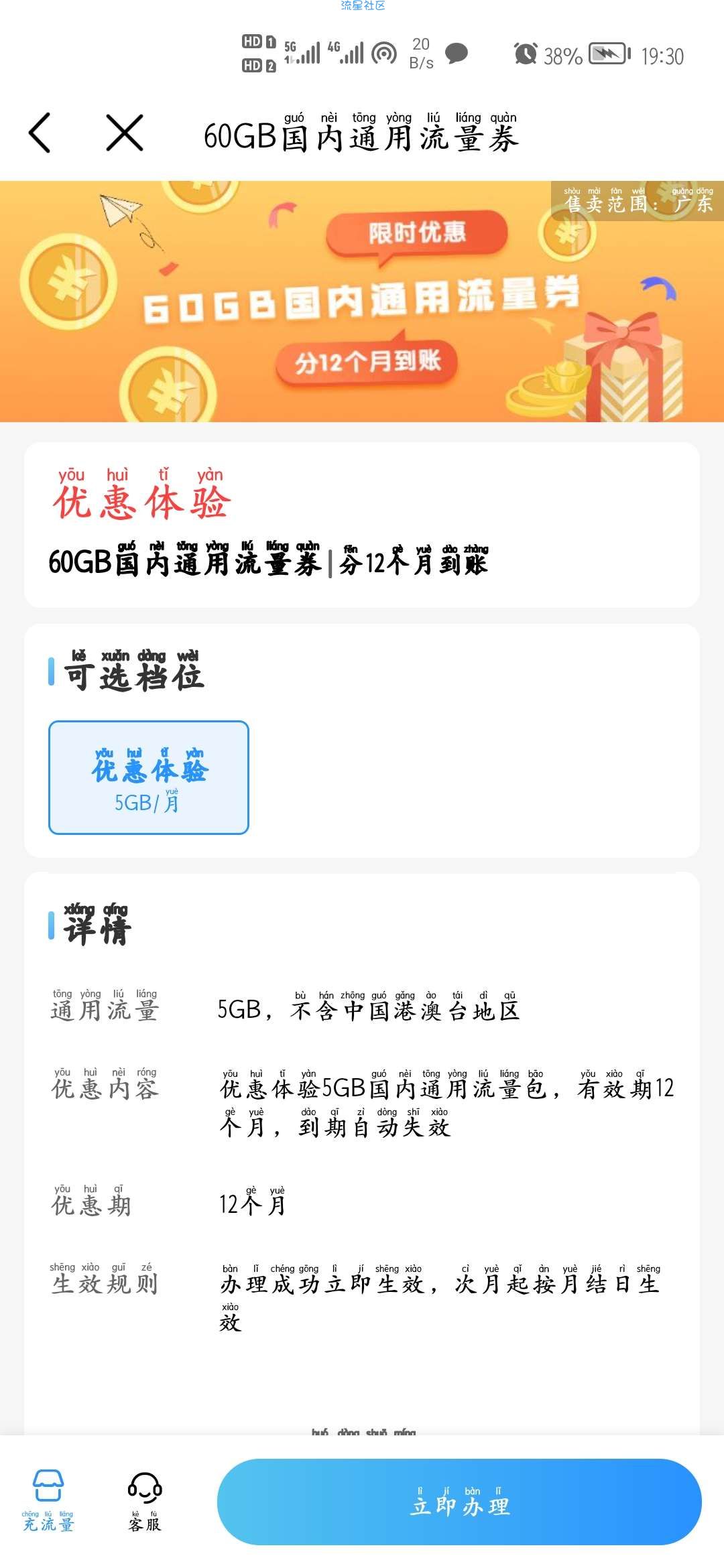Image resolution: width=724 pixels, height=1568 pixels.
Task: Select the 优惠体验 5GB/月 tier
Action: coord(149,777)
